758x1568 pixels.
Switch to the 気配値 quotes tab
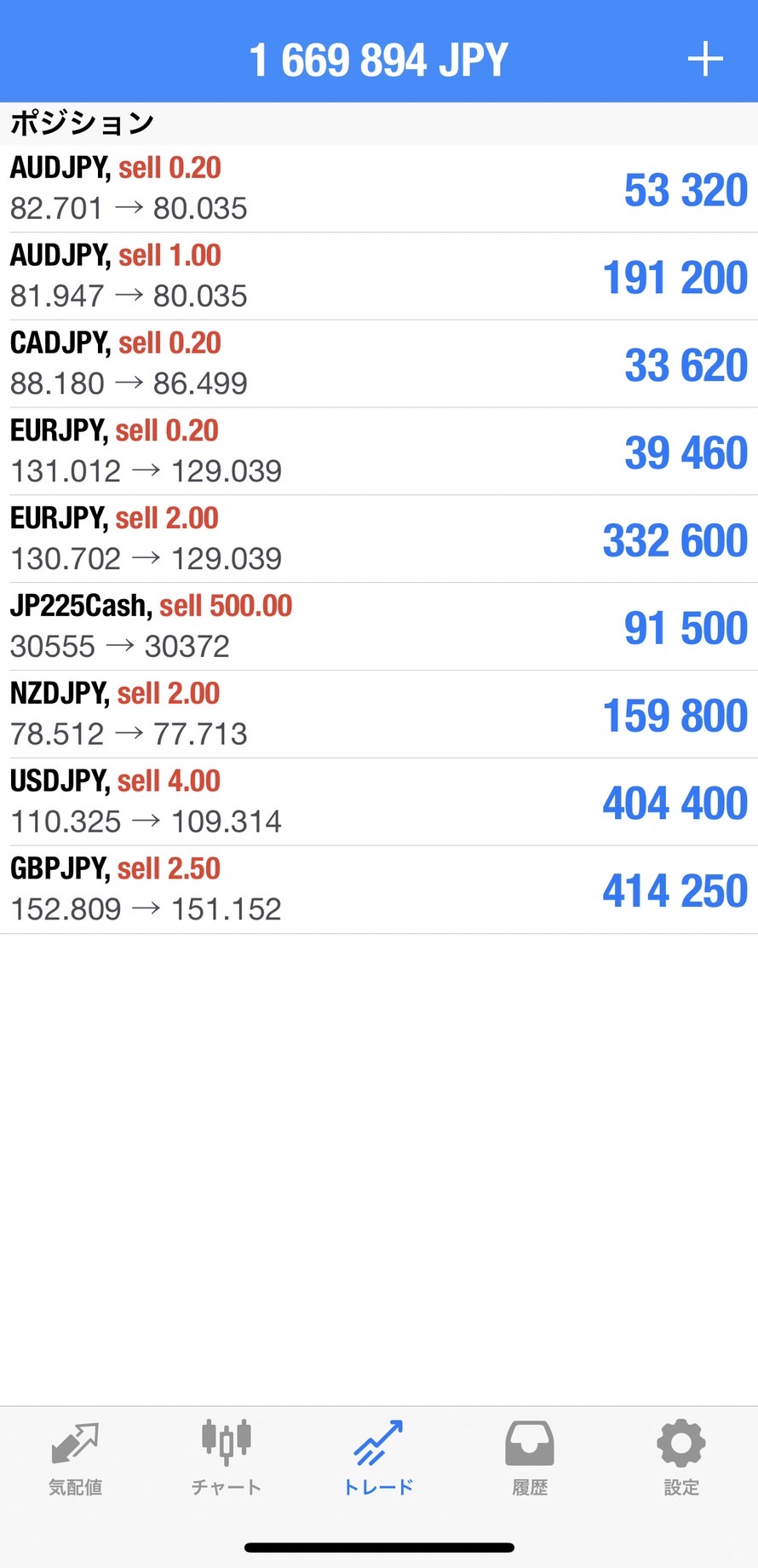point(75,1459)
